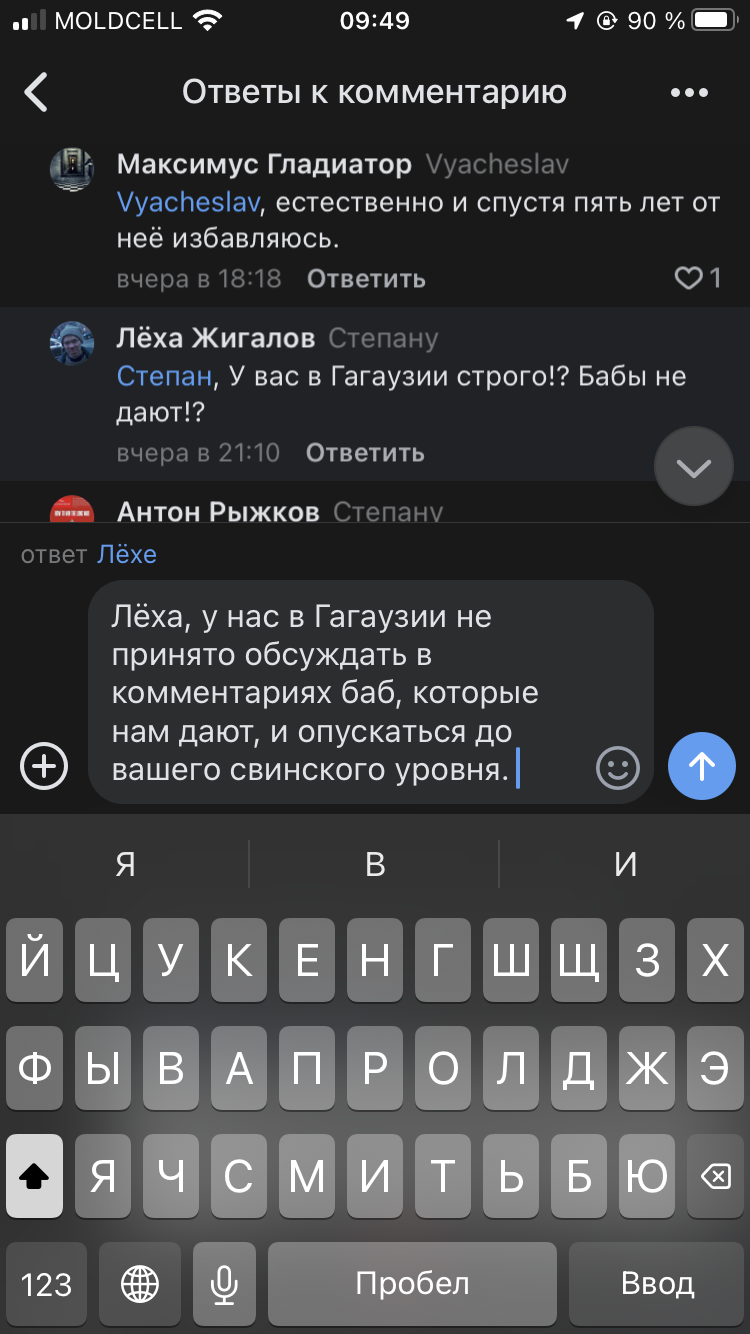Open the emoji smiley picker
The image size is (750, 1334).
(617, 768)
